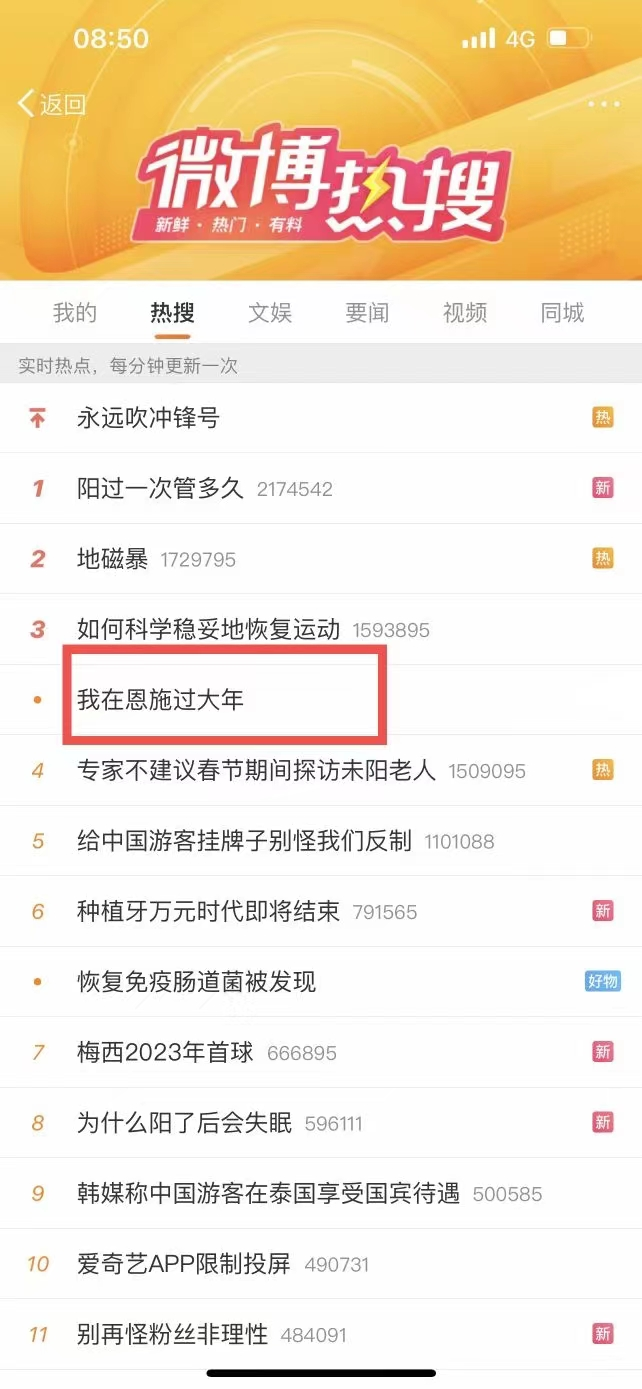The image size is (642, 1389).
Task: Open topic 爱奇艺APP限制投屏
Action: 183,1264
